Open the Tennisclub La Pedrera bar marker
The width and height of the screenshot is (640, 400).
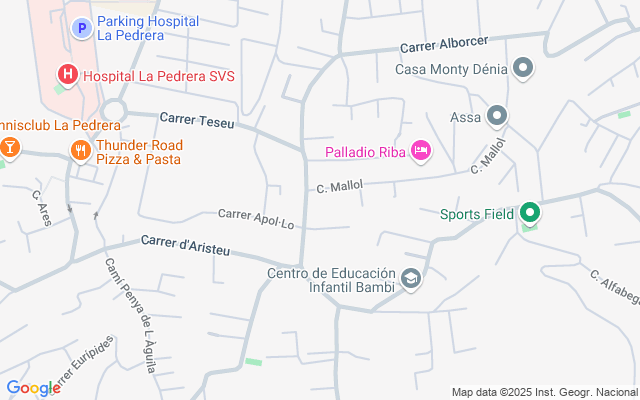pyautogui.click(x=10, y=147)
